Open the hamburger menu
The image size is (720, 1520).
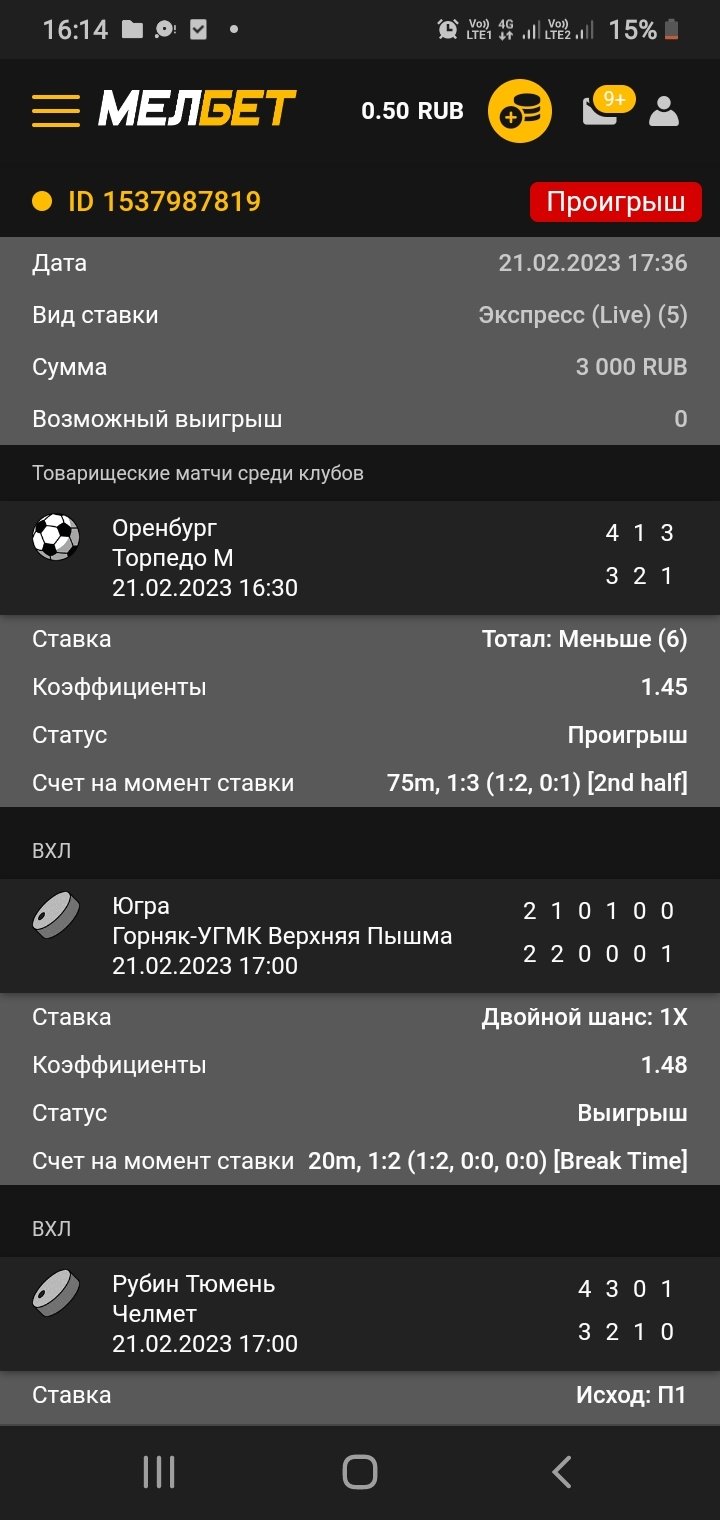click(56, 110)
